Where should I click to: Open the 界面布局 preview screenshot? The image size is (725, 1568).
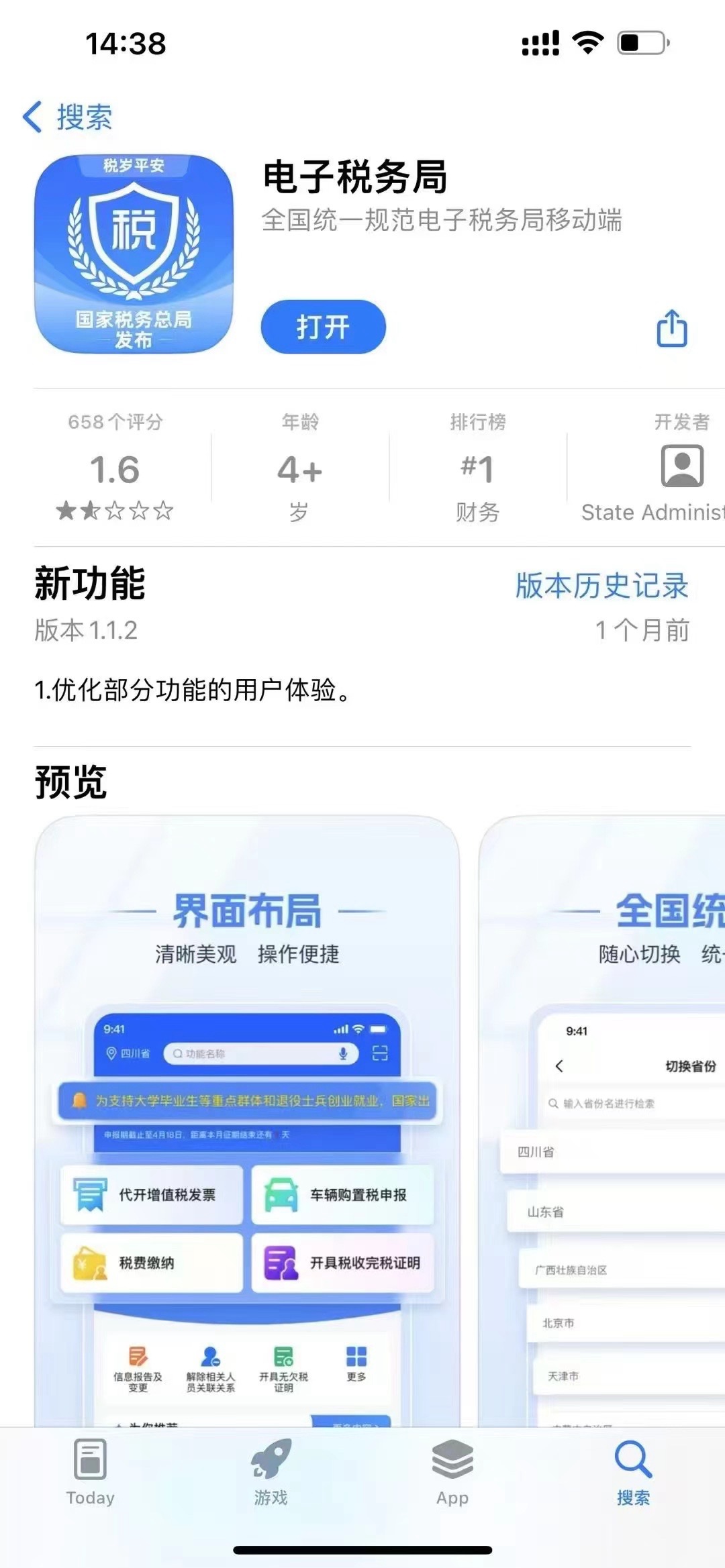247,1120
